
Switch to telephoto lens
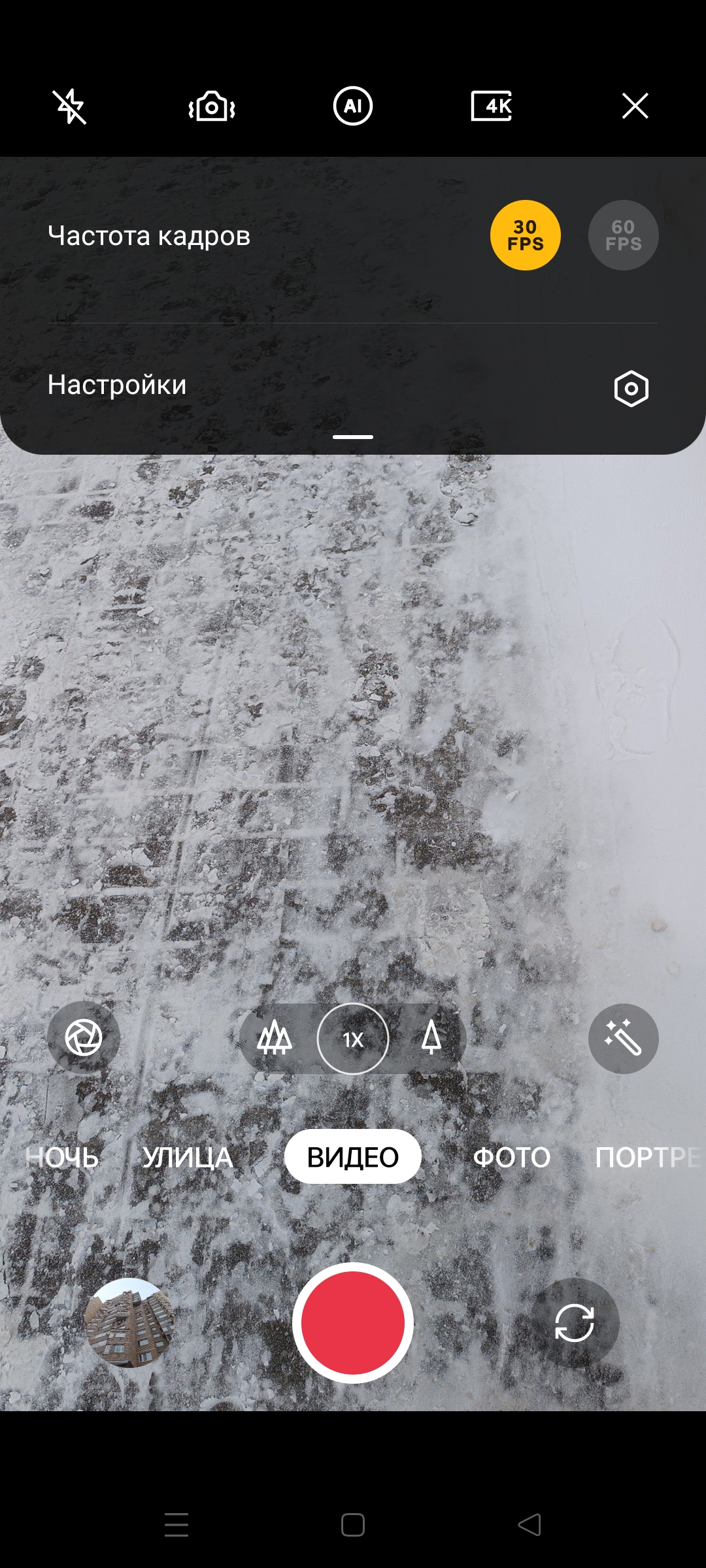point(431,1038)
